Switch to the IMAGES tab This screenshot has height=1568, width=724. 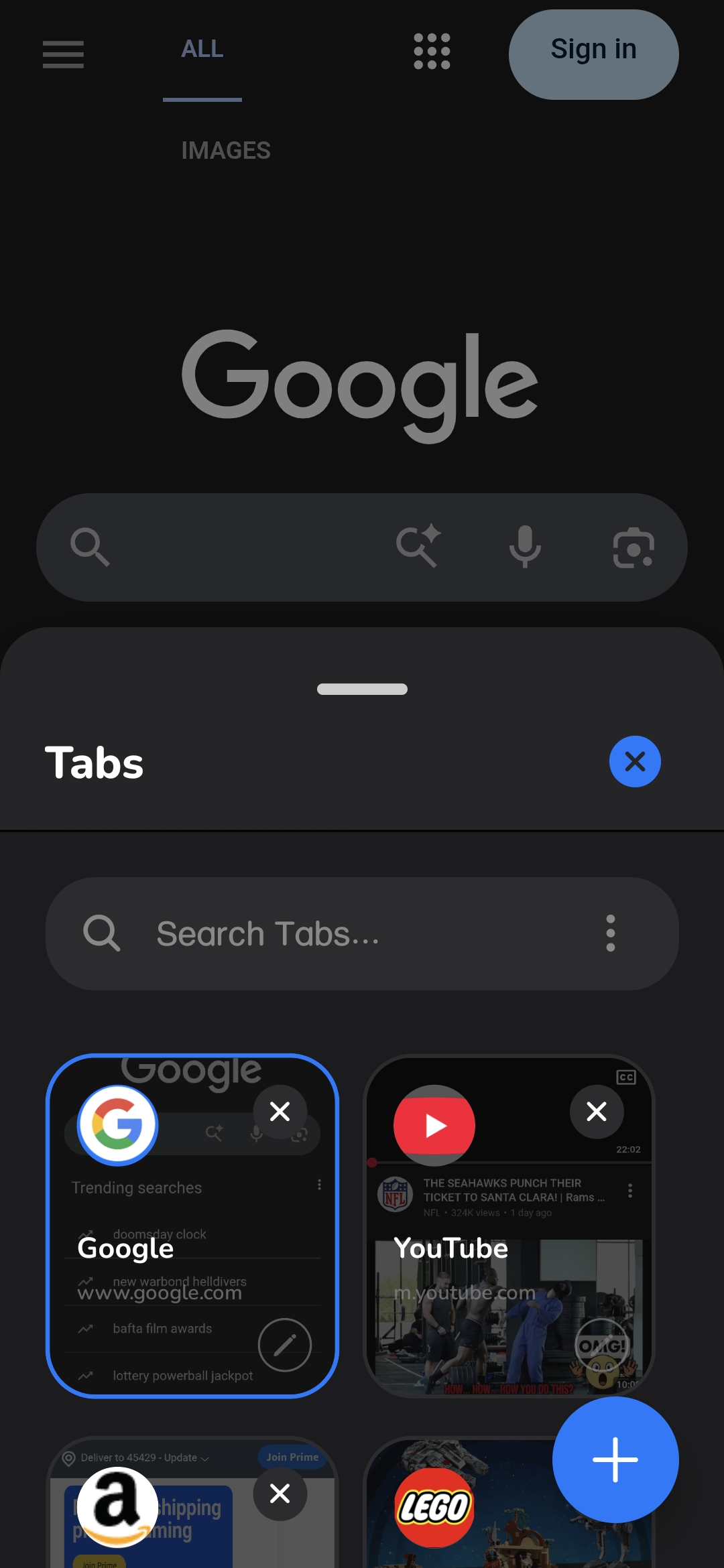225,150
